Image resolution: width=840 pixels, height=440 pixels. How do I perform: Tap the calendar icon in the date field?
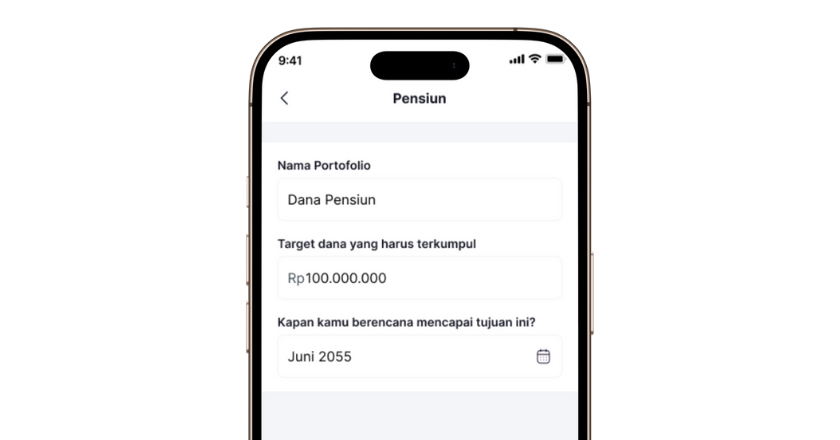[x=543, y=356]
